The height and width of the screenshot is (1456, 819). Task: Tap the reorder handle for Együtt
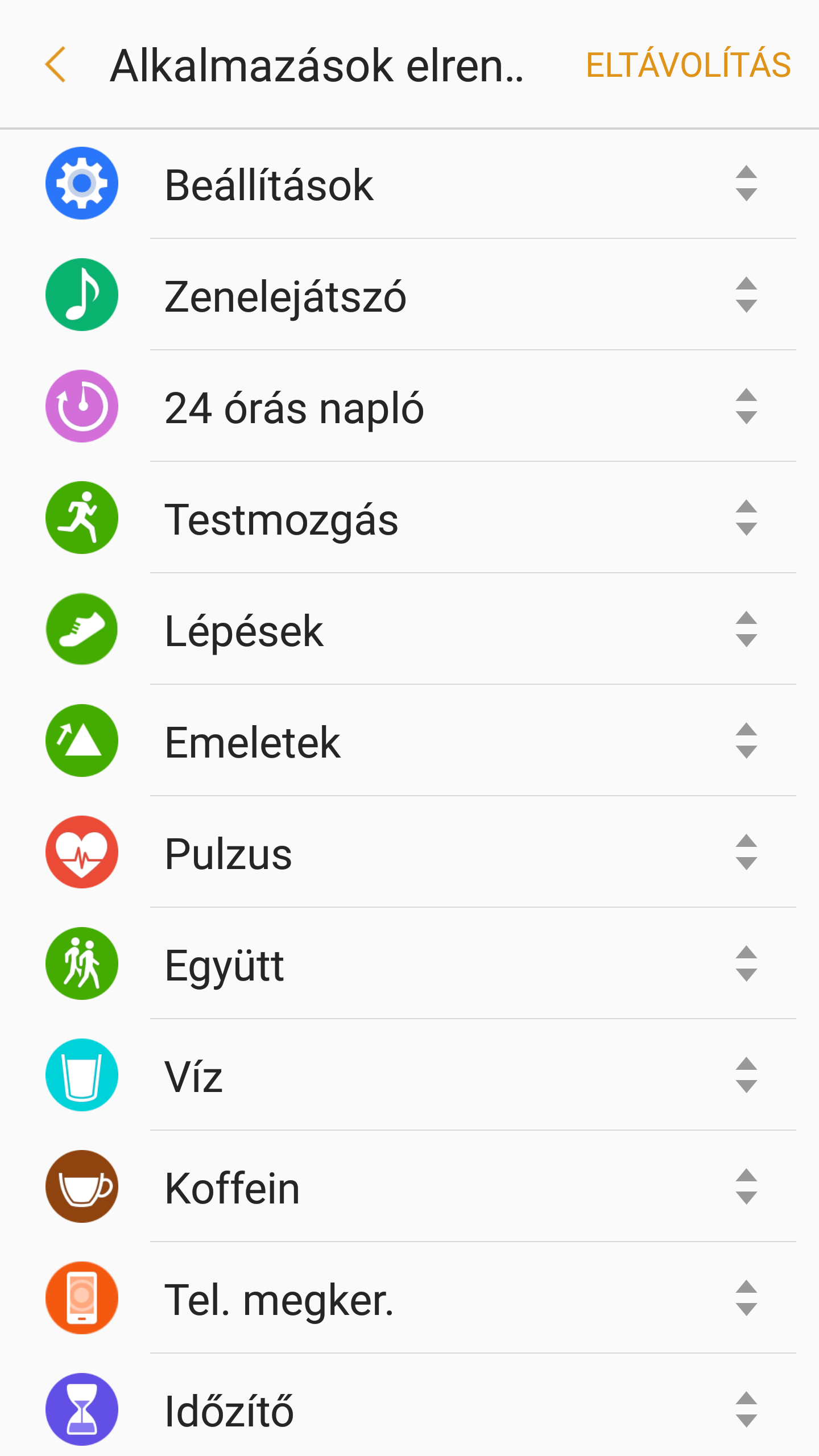point(746,964)
